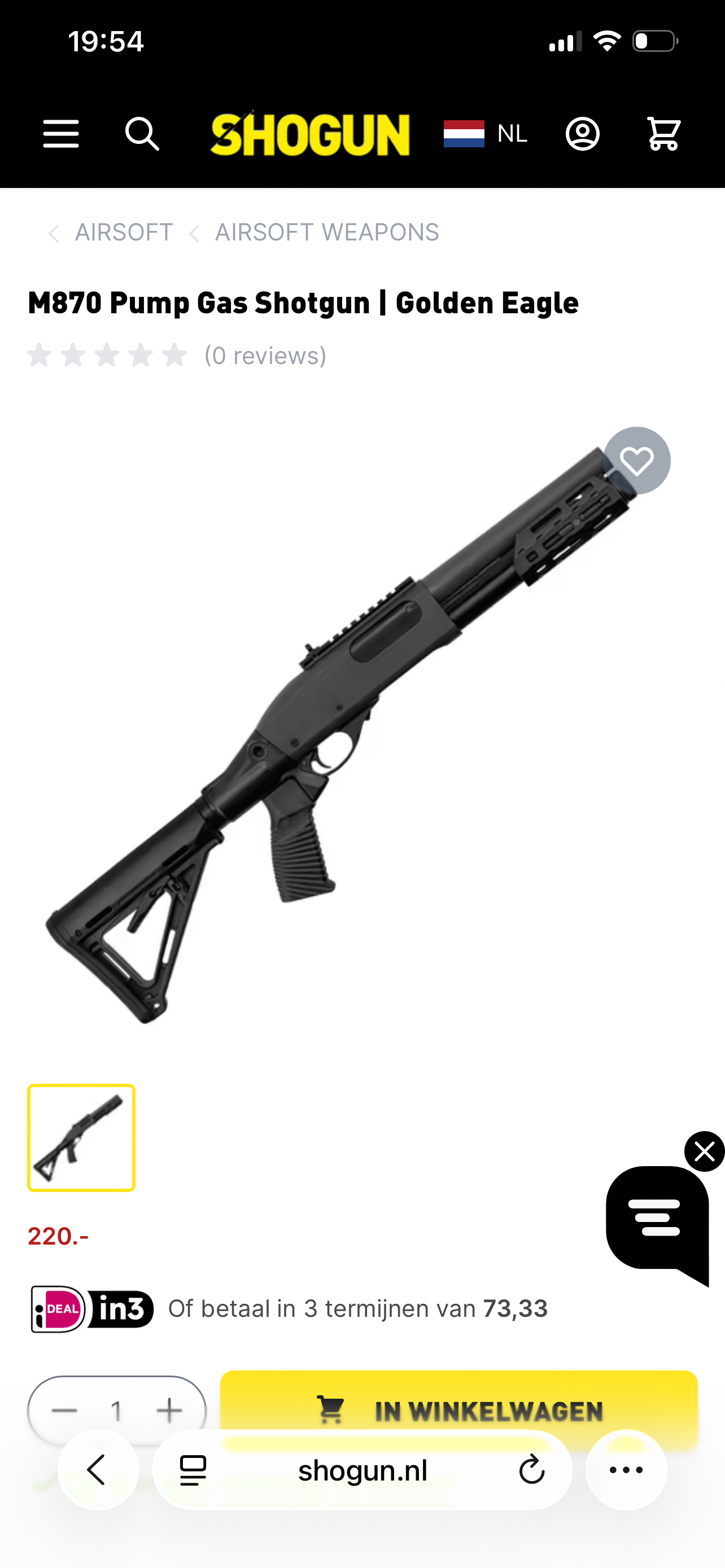Screen dimensions: 725x1568
Task: Increase the quantity by one
Action: (169, 1411)
